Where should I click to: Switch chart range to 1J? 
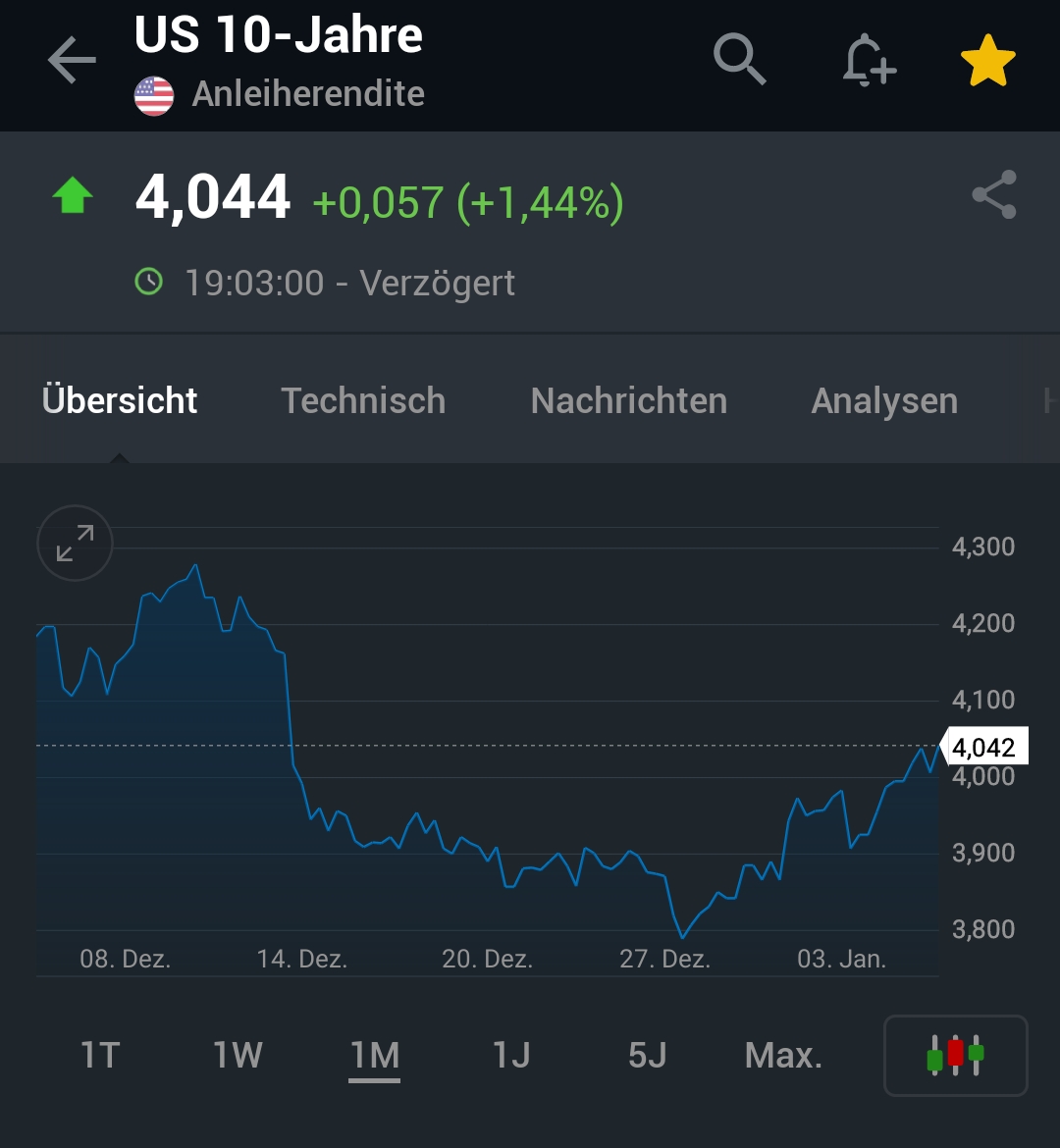click(511, 1056)
